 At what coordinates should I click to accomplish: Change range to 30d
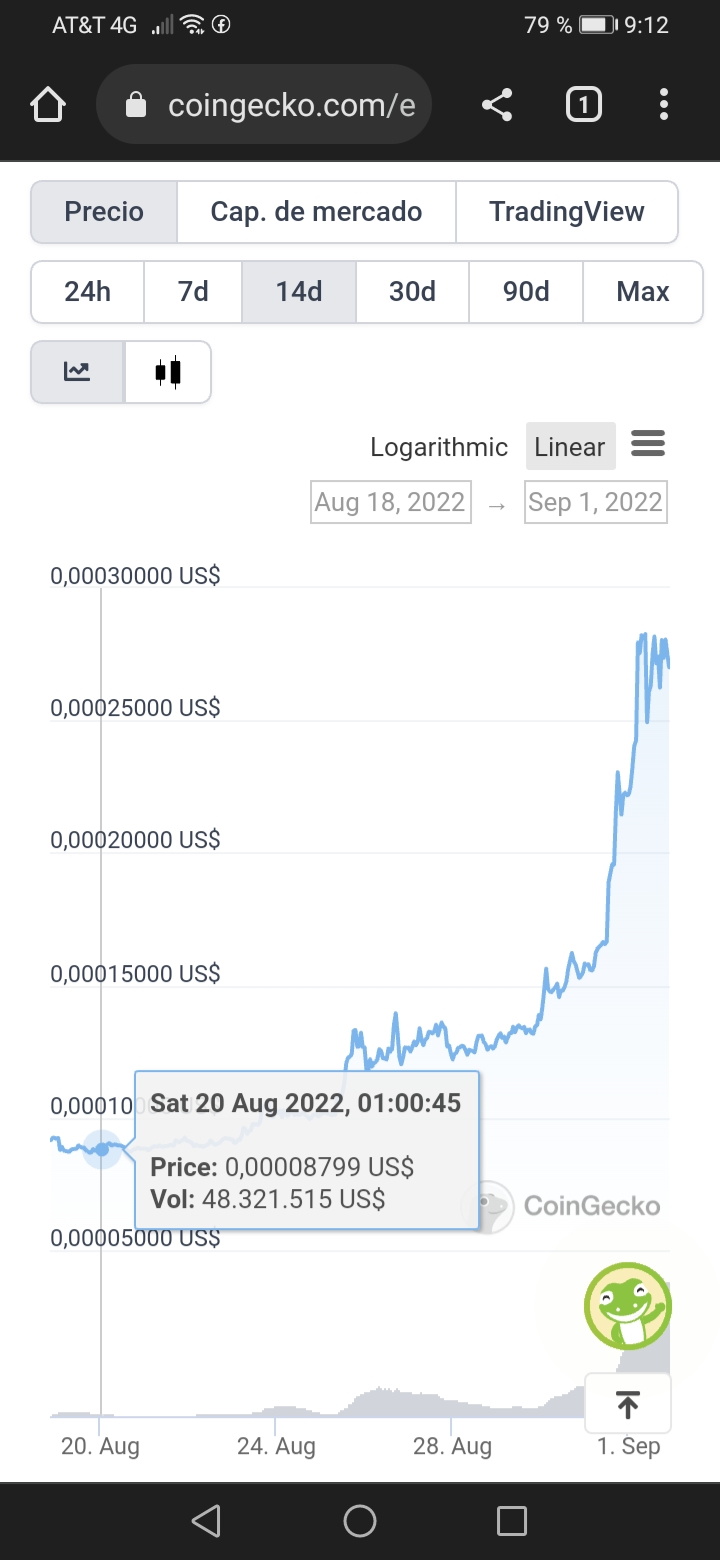point(412,292)
